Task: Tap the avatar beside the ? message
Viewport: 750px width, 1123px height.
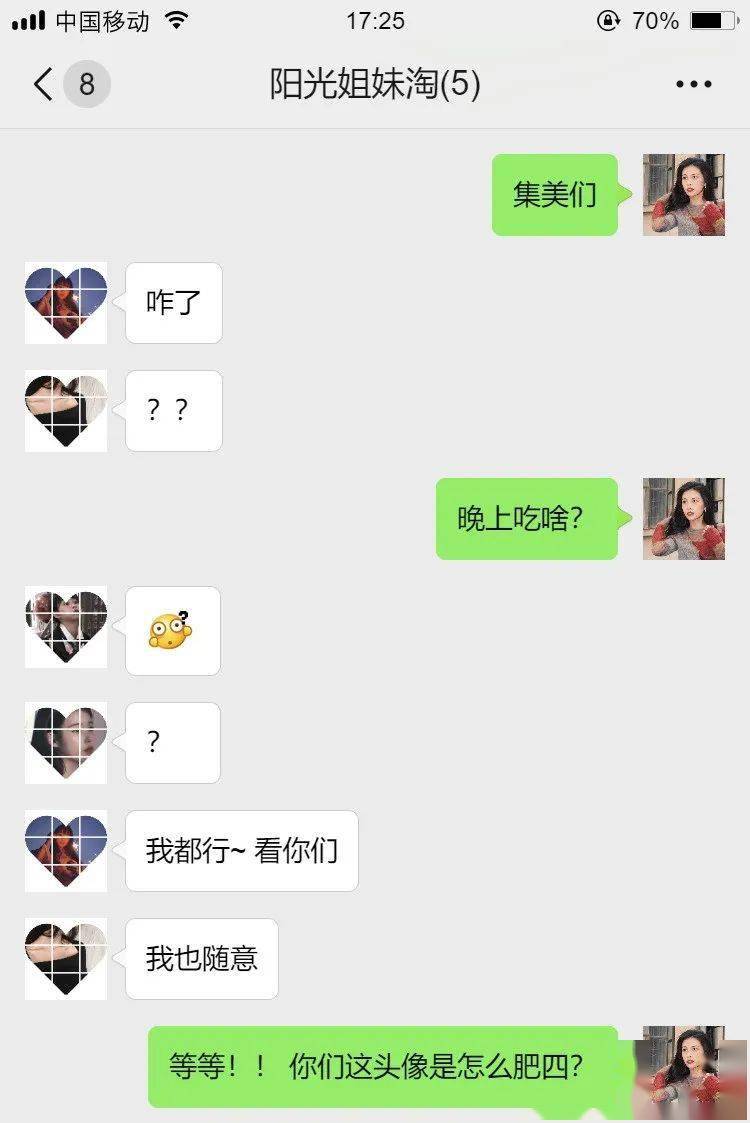Action: [x=65, y=742]
